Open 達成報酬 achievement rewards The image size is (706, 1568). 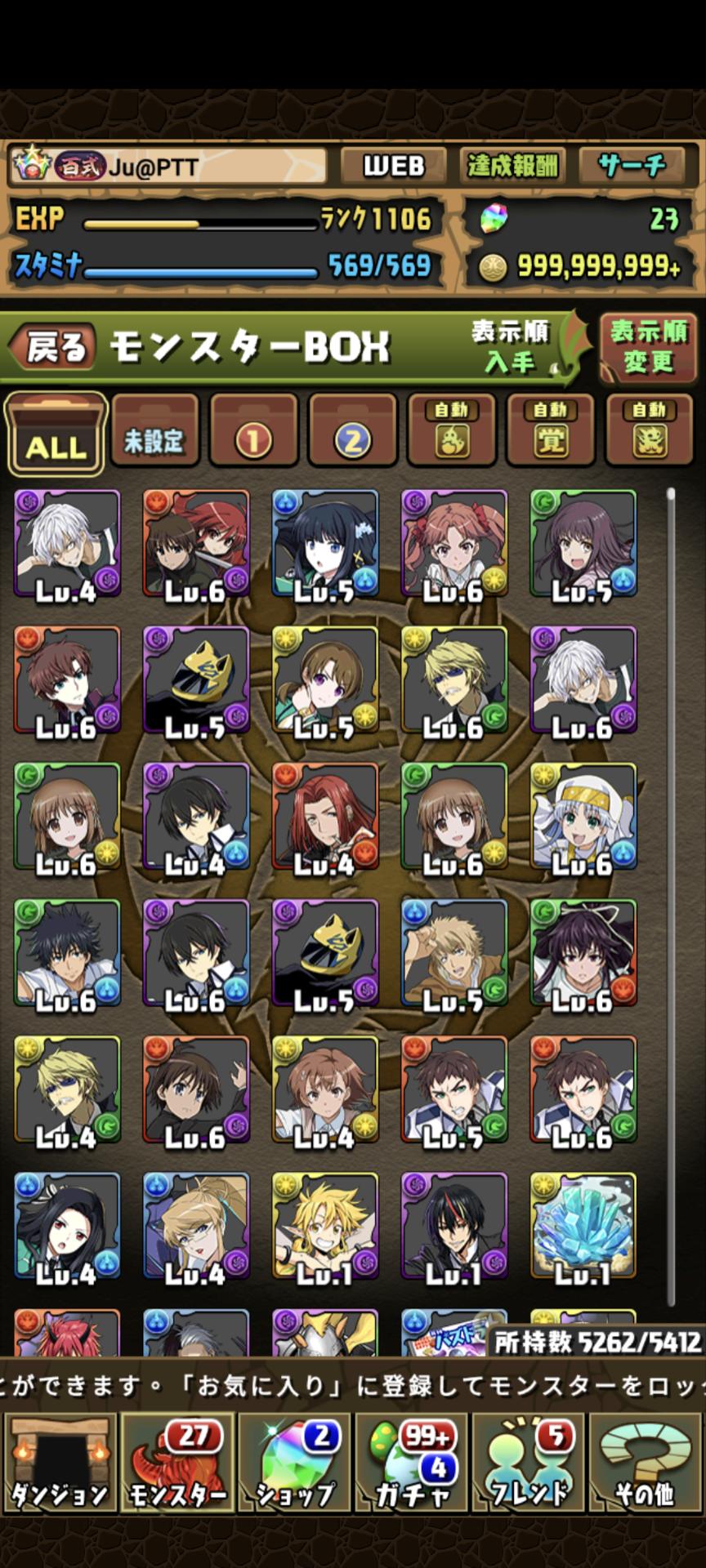point(512,167)
